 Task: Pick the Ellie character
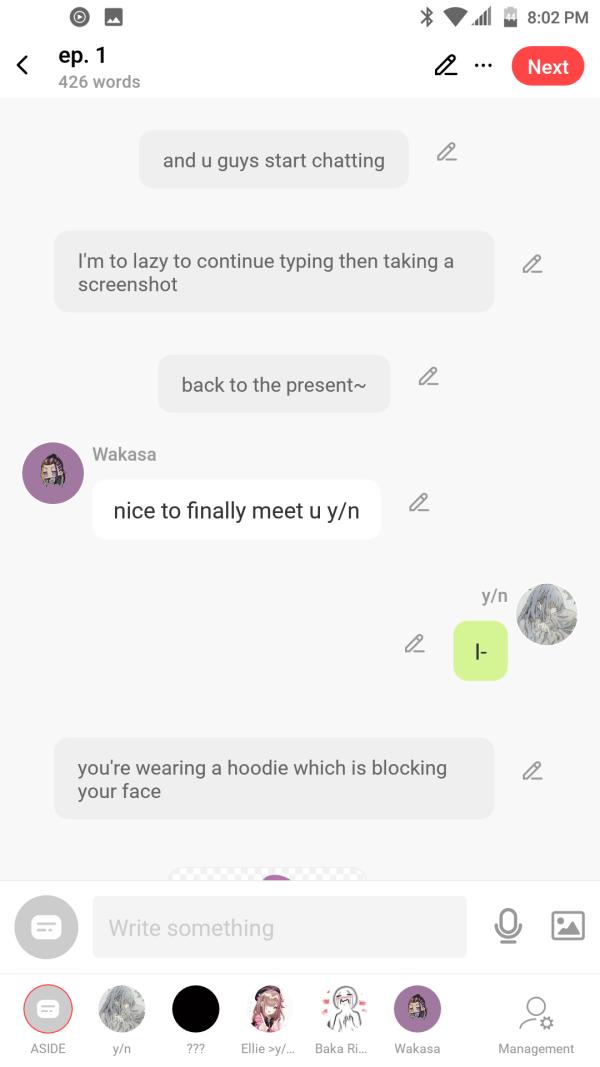[268, 1010]
